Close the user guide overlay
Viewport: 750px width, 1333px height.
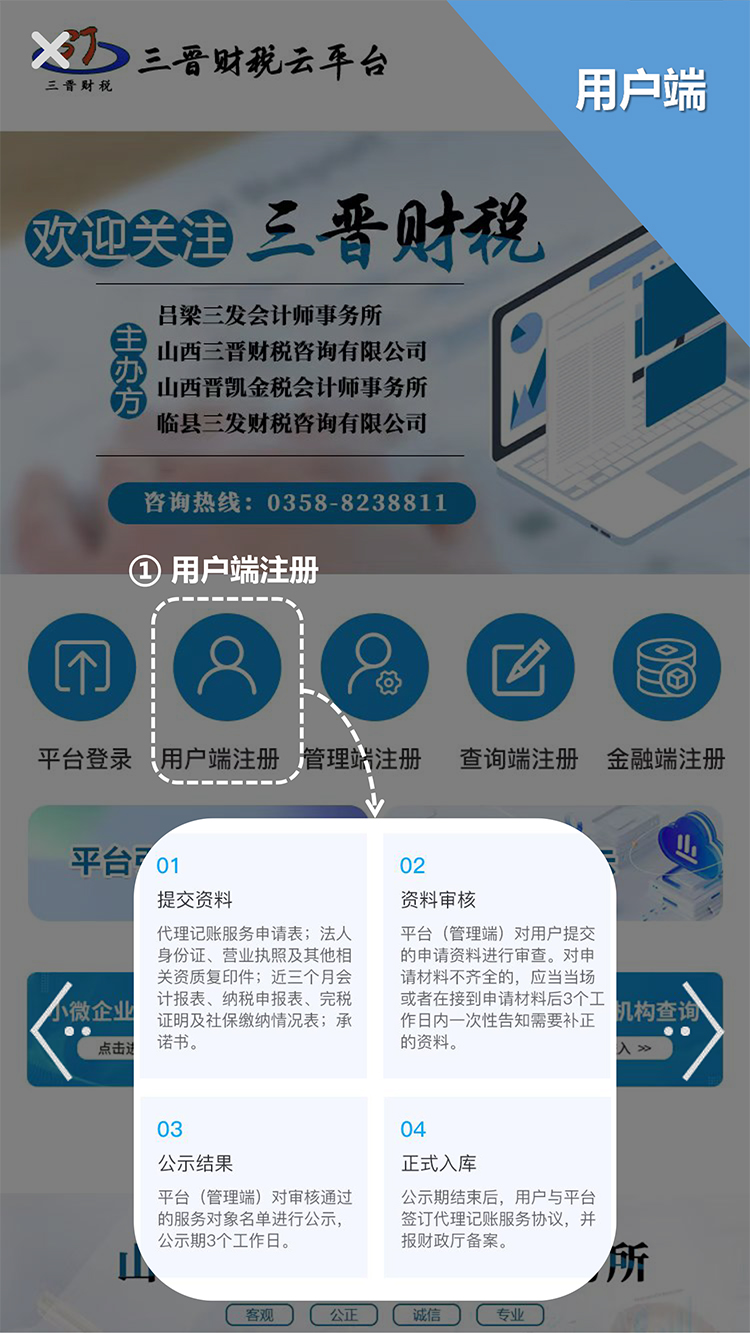point(50,50)
